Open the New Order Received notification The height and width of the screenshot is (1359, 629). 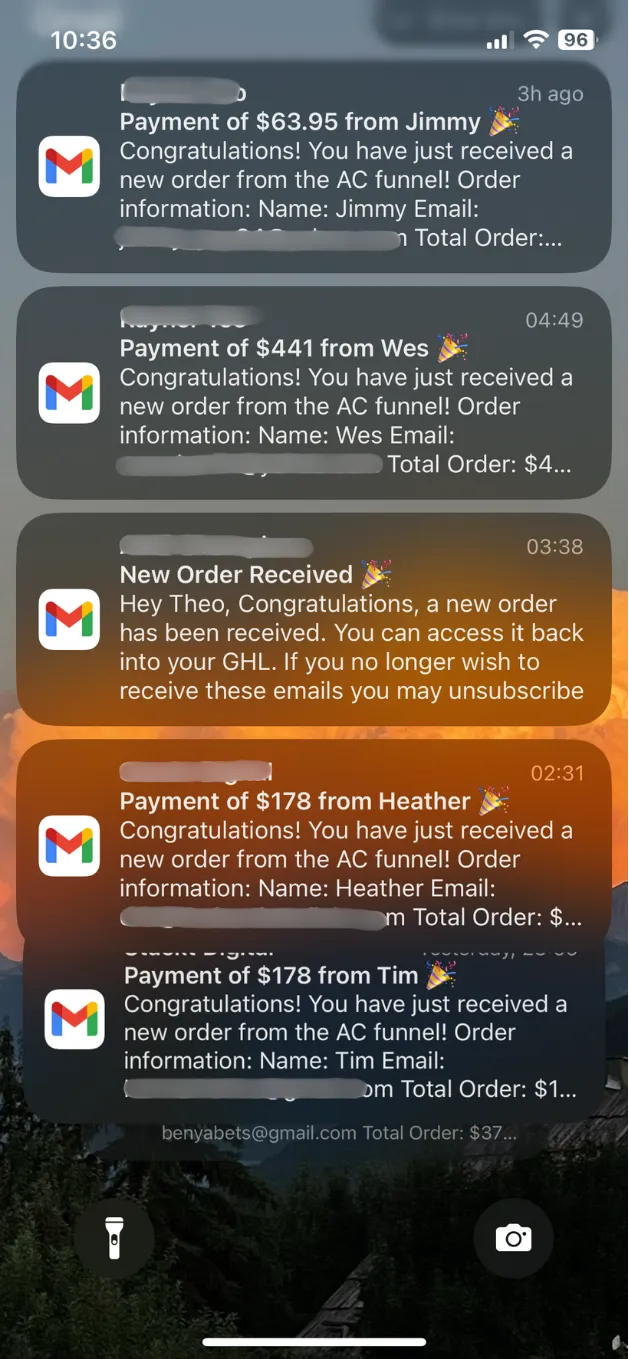[314, 619]
